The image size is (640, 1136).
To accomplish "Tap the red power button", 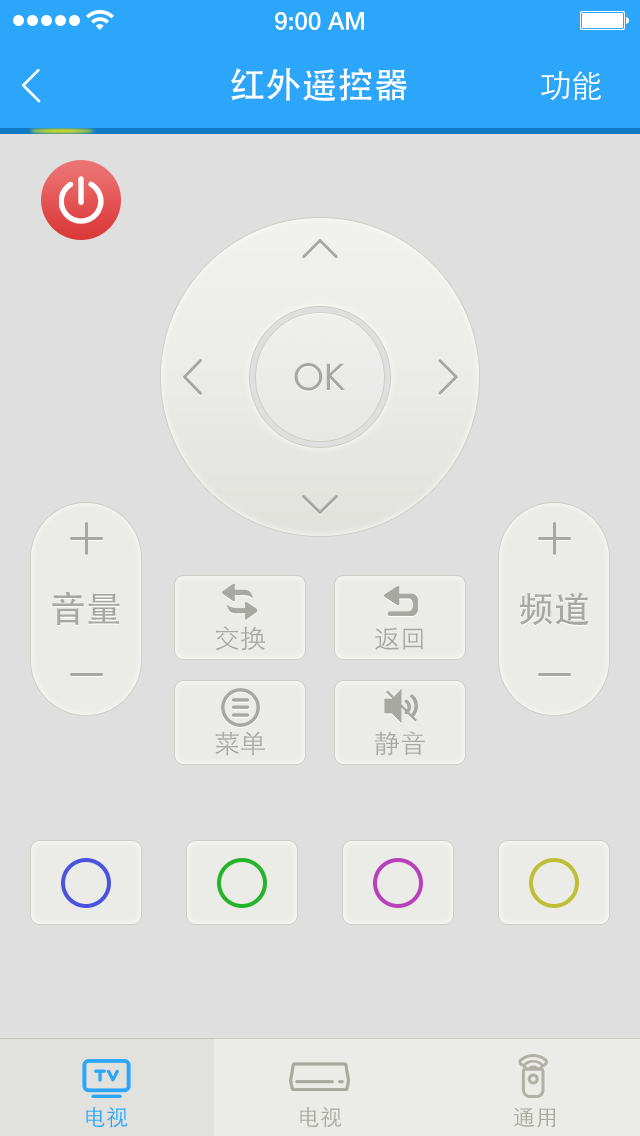I will pos(81,200).
